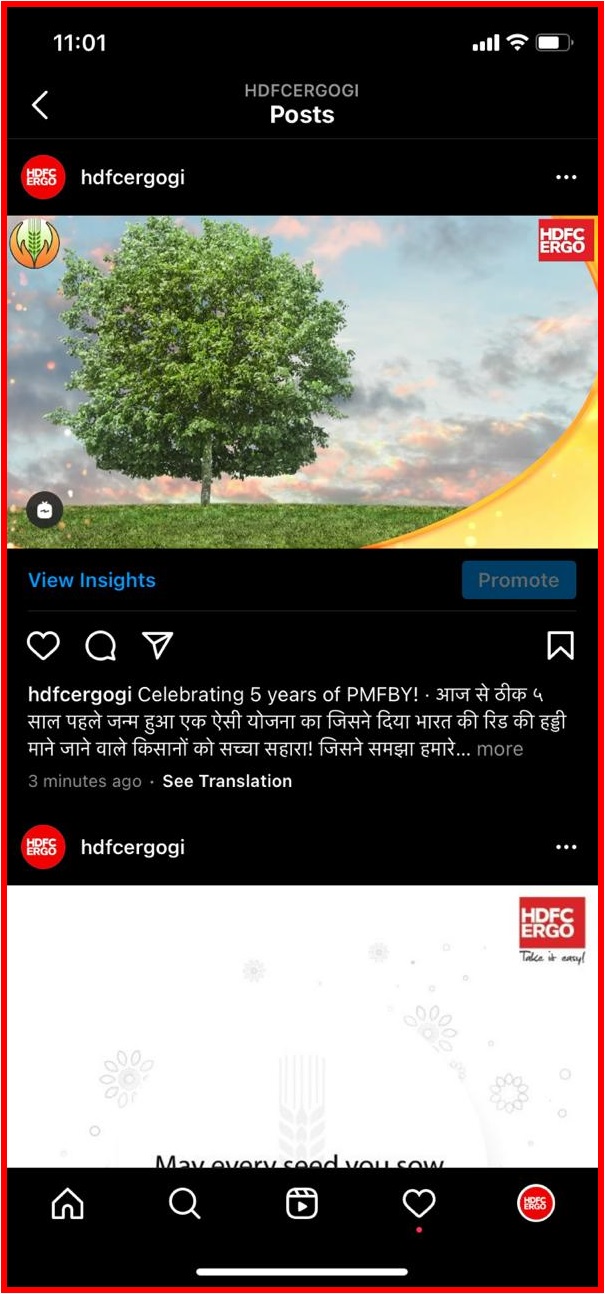Like the PMFBY tree post
605x1294 pixels.
[x=43, y=646]
